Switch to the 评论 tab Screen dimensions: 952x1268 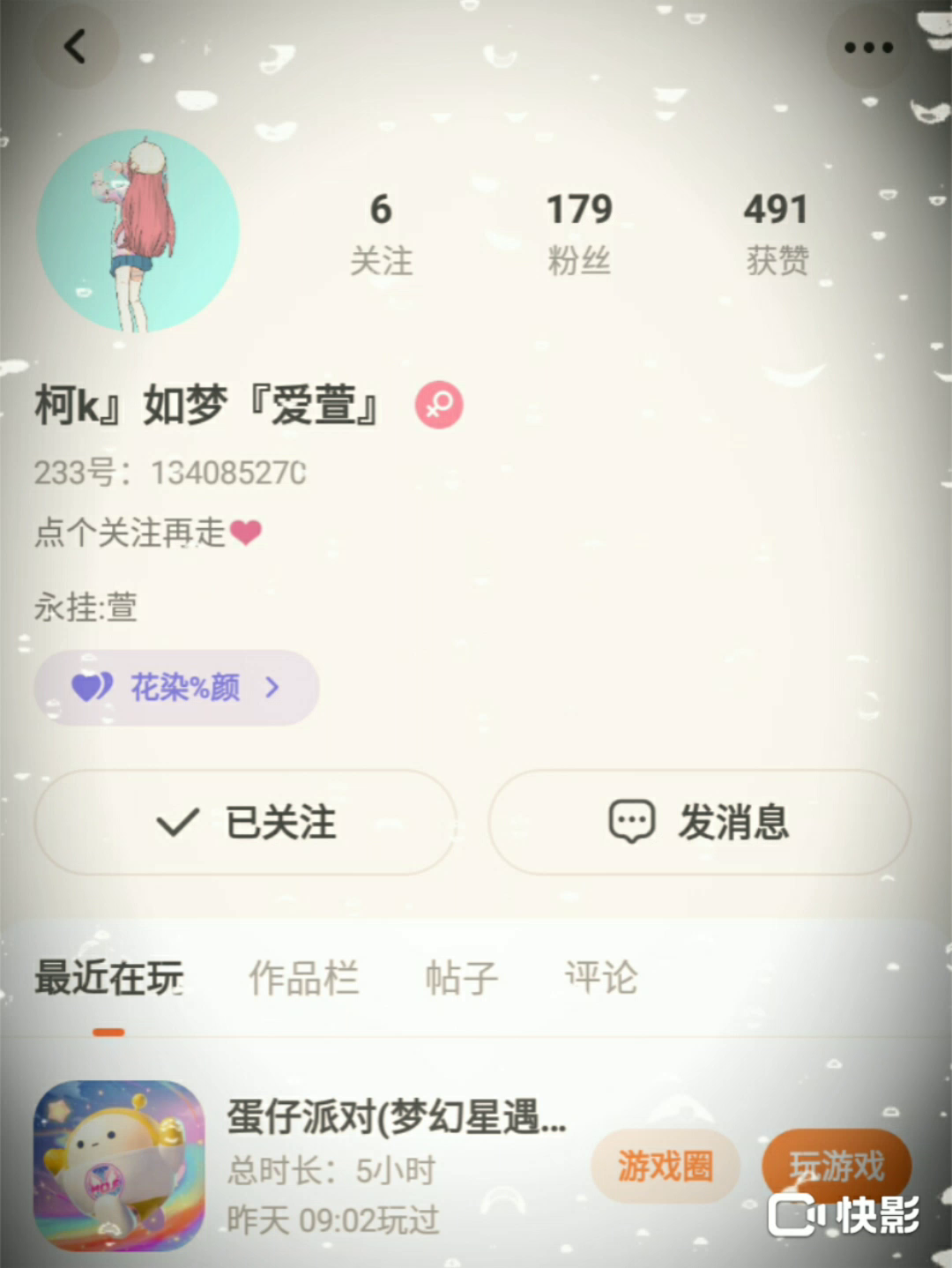coord(600,978)
